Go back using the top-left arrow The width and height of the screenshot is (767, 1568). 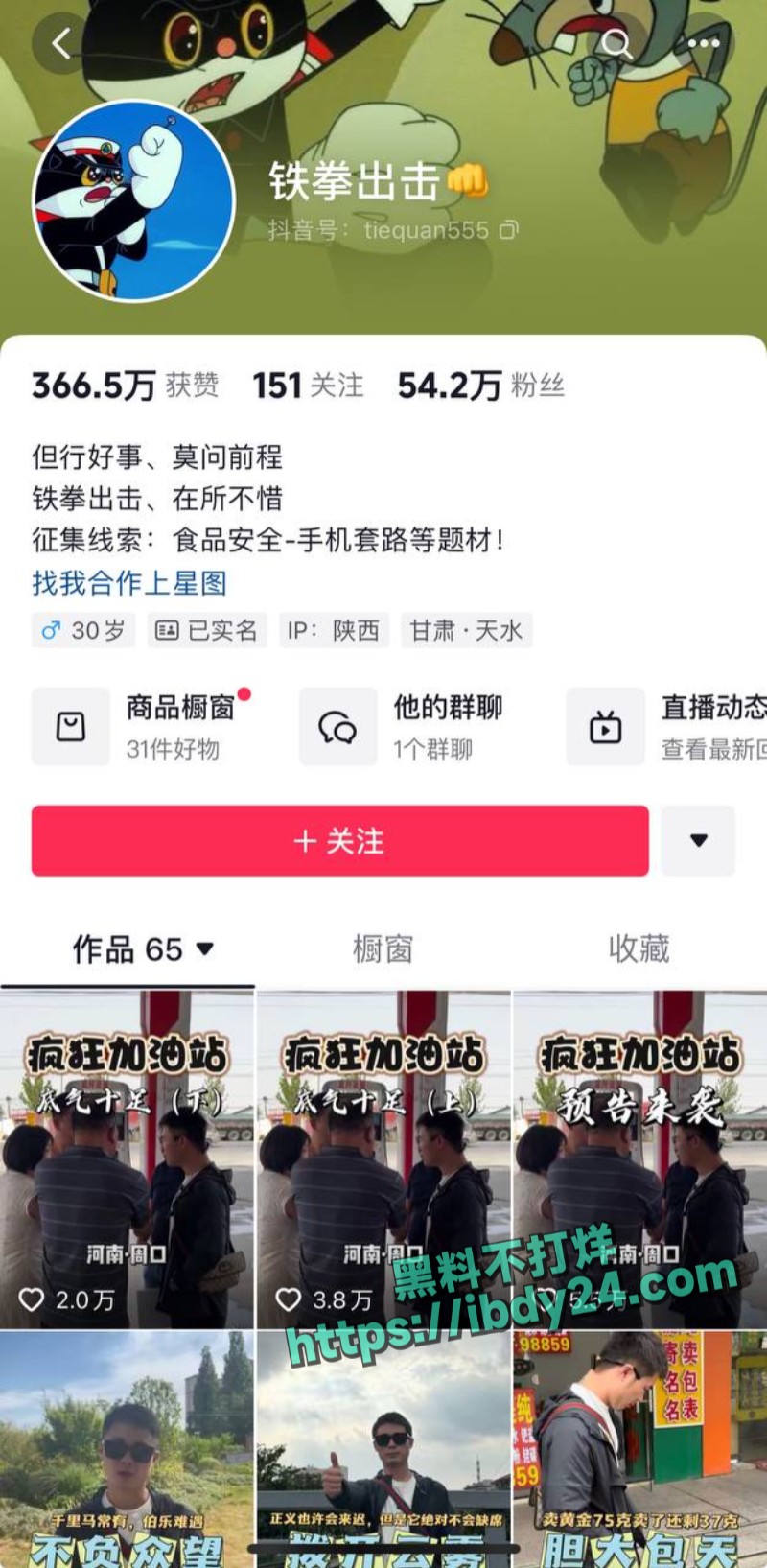[x=62, y=44]
